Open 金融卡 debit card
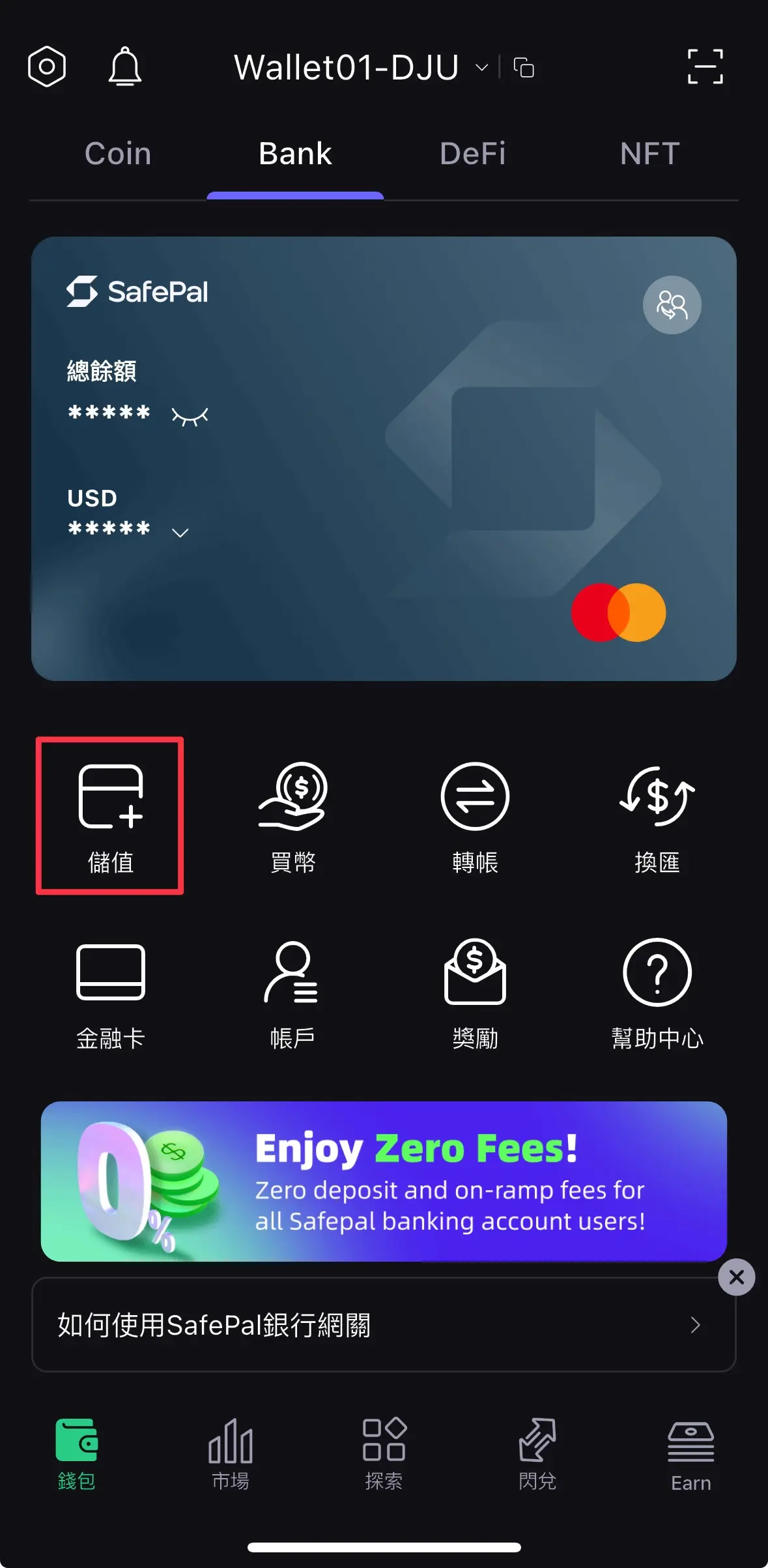Screen dimensions: 768x1568 click(110, 992)
